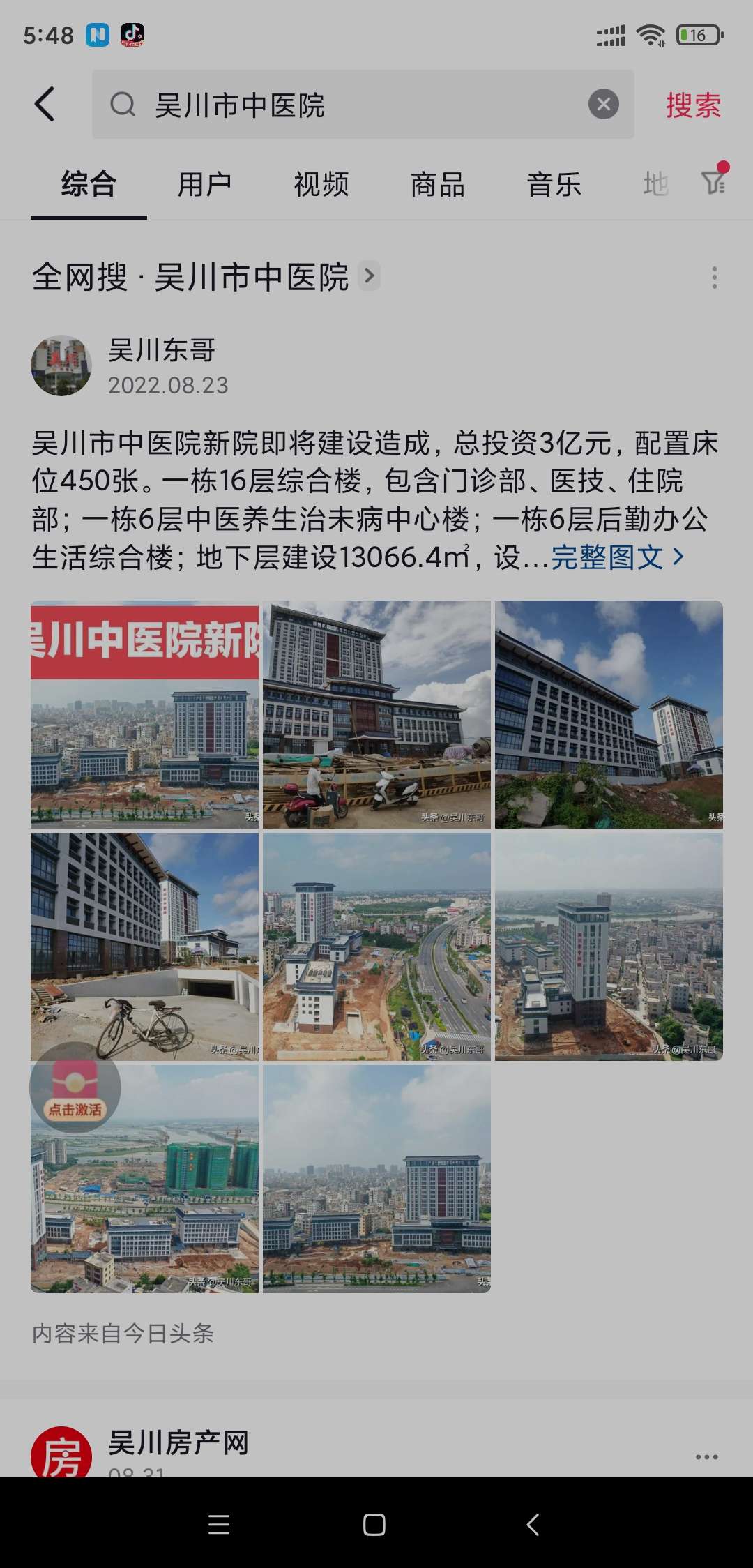Image resolution: width=753 pixels, height=1568 pixels.
Task: Open the 完整图文 full article link
Action: click(x=617, y=557)
